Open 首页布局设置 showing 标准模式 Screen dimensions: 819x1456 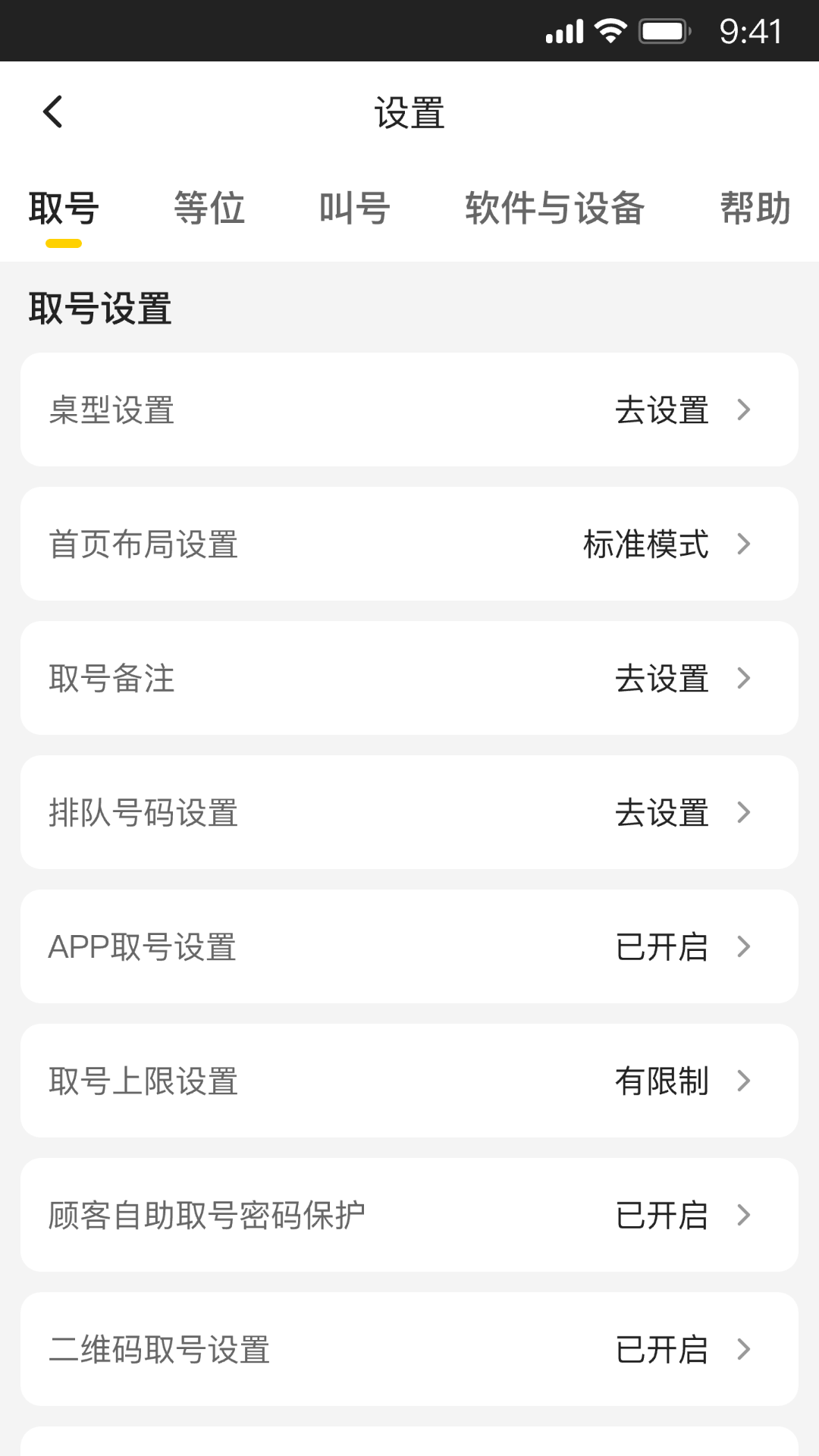[645, 544]
